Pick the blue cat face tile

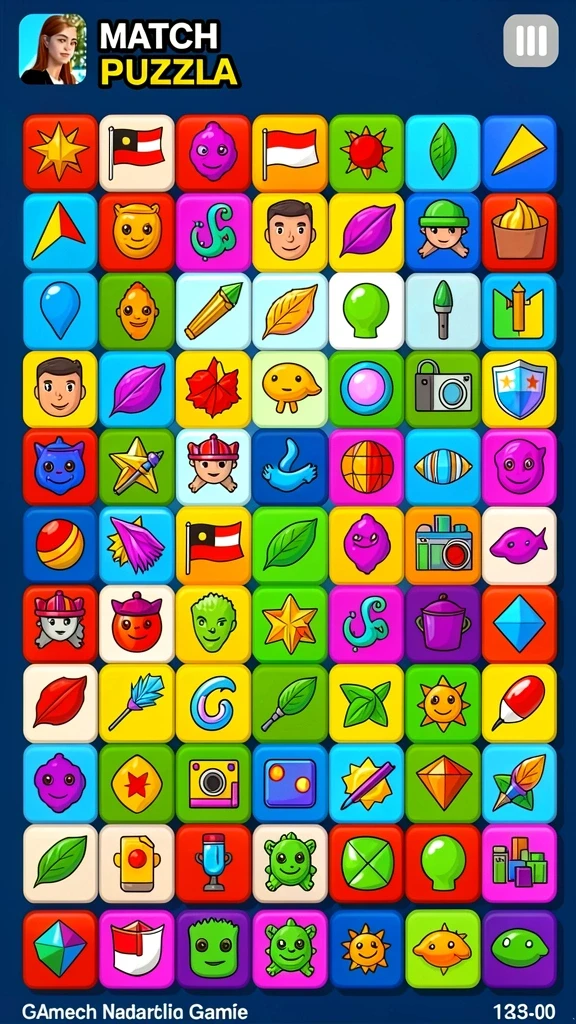[x=60, y=468]
